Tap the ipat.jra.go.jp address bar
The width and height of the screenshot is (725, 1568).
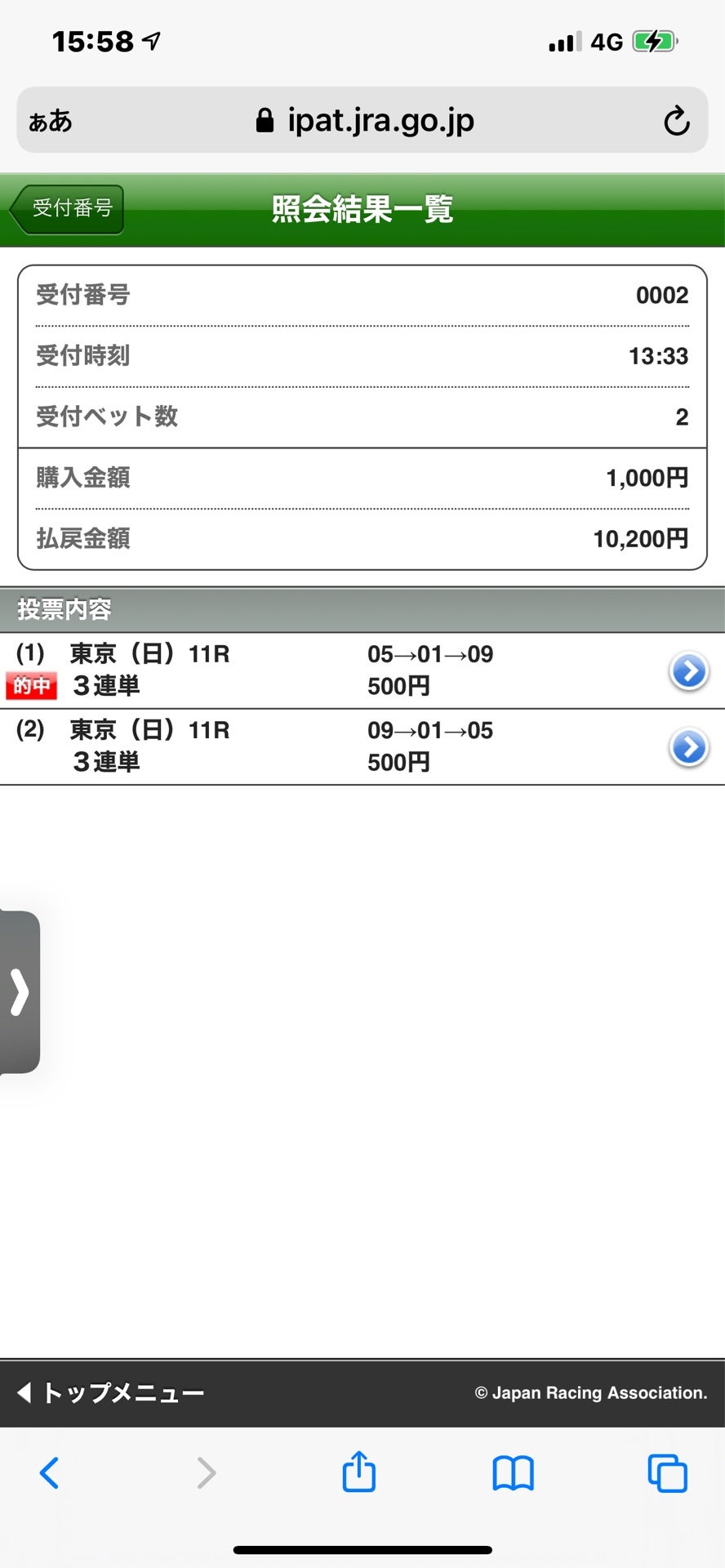(365, 121)
